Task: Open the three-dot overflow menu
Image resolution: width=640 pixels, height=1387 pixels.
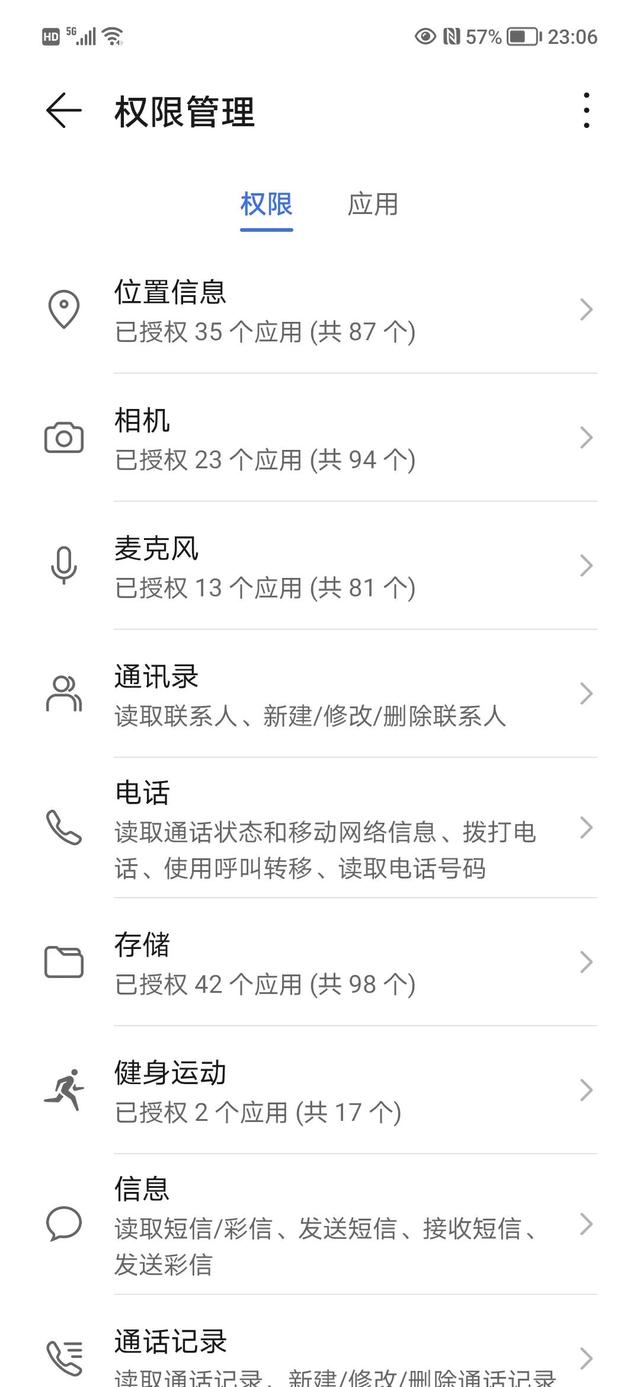Action: click(586, 110)
